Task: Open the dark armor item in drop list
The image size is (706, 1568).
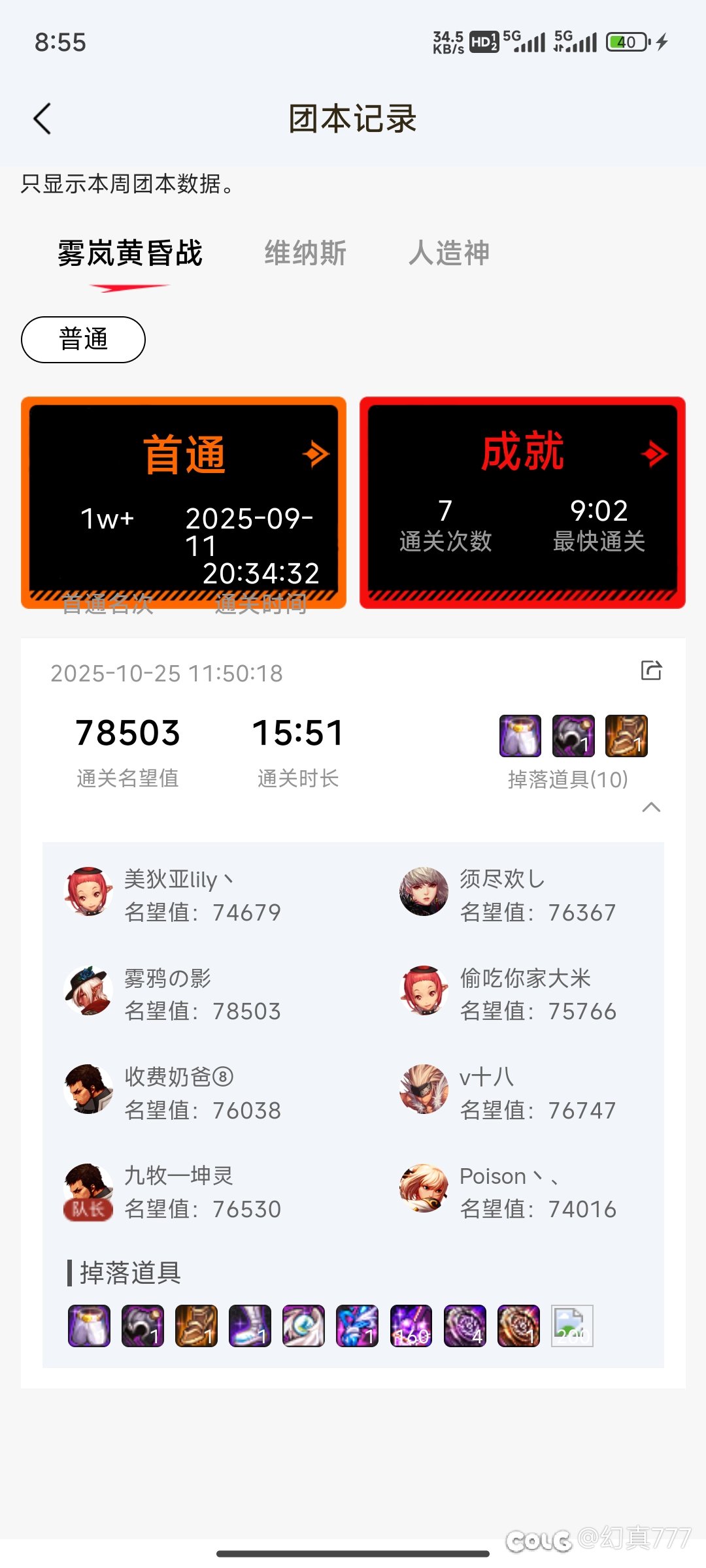Action: click(x=143, y=1326)
